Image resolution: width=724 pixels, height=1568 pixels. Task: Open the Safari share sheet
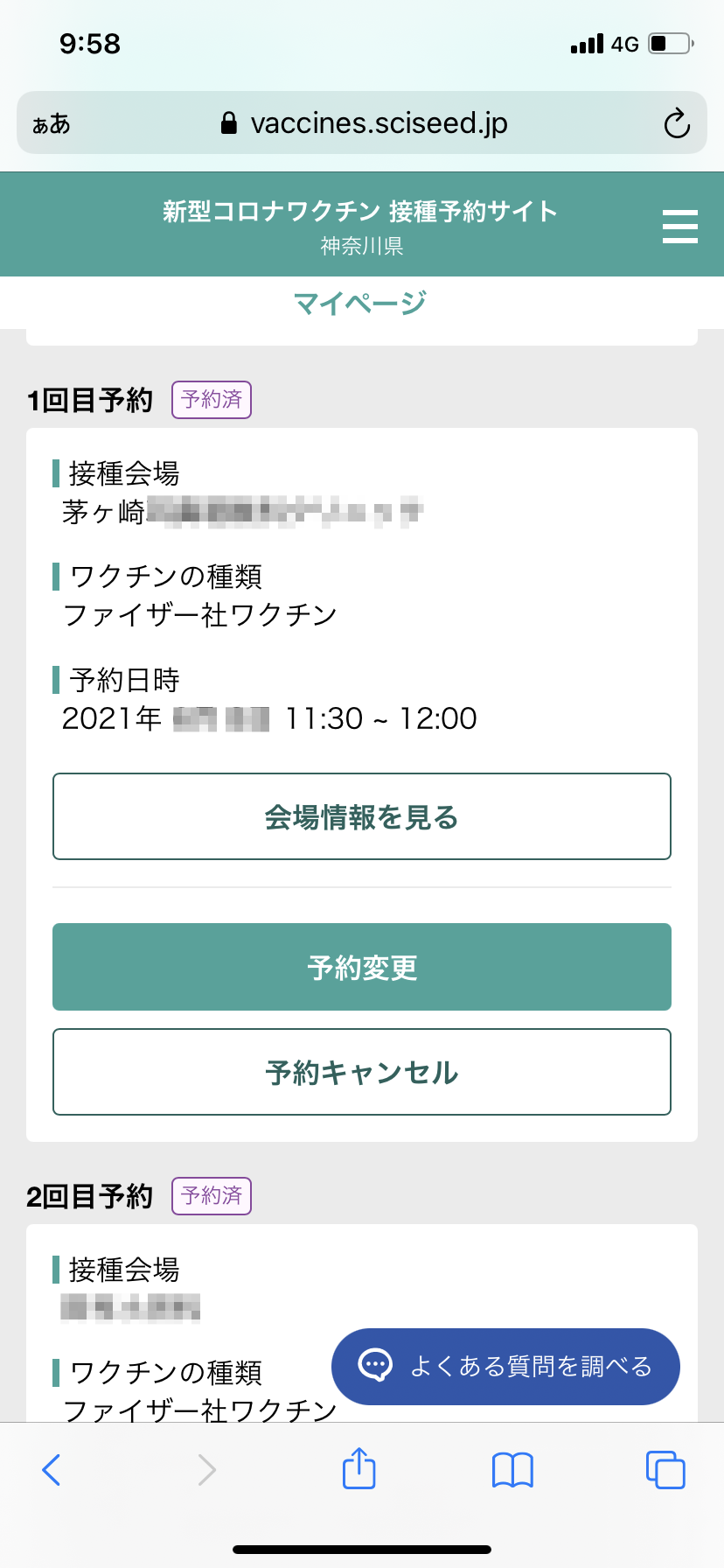(x=359, y=1468)
